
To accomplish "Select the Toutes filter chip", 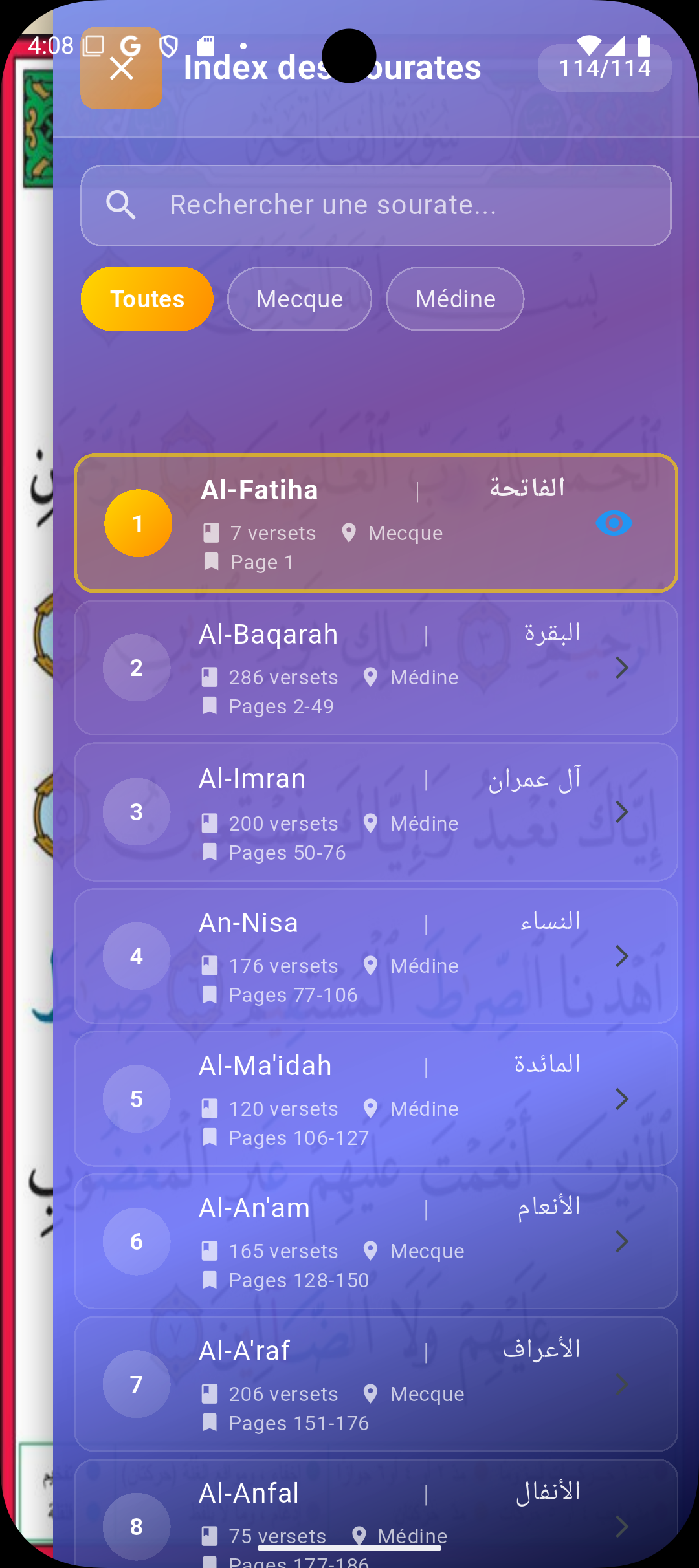I will pos(147,299).
